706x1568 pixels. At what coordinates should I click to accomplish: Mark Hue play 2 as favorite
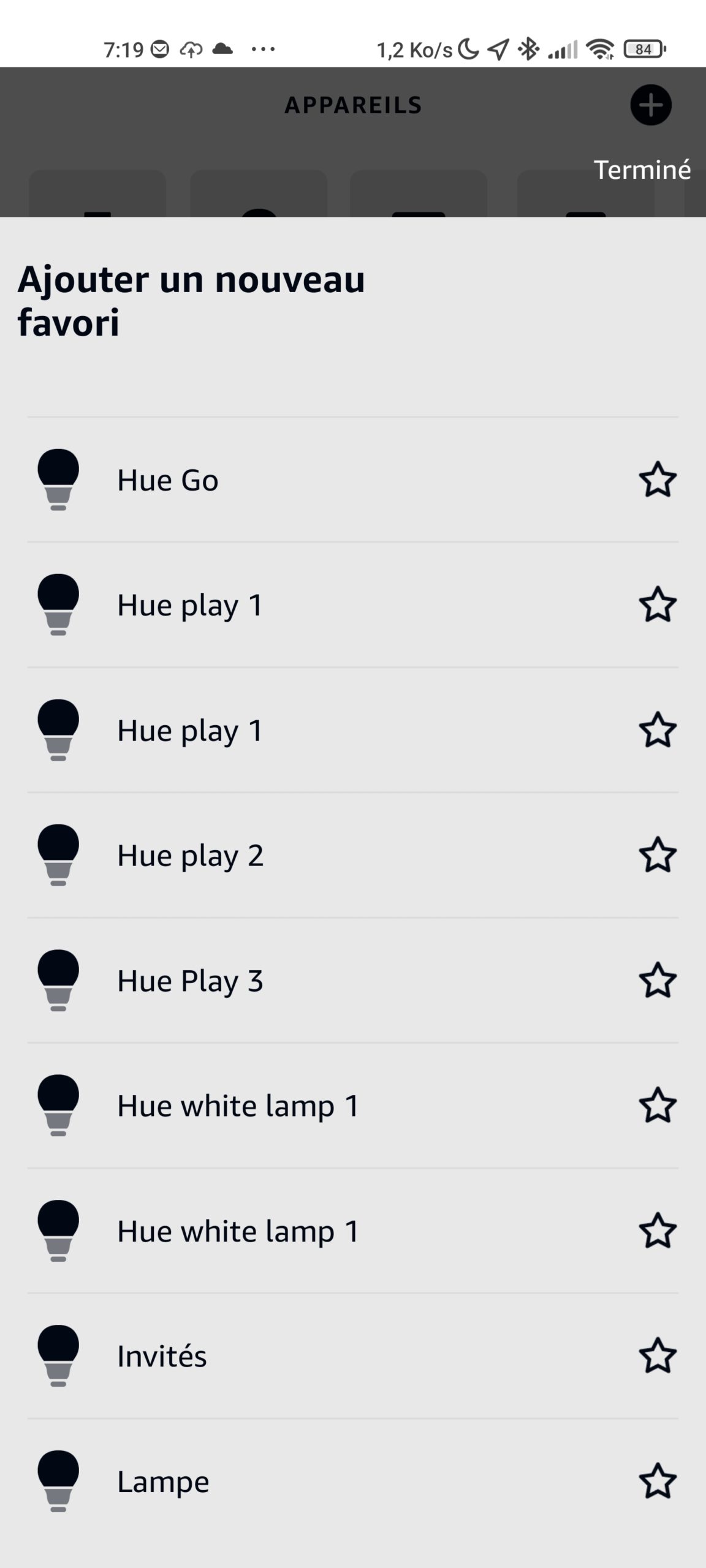point(658,855)
